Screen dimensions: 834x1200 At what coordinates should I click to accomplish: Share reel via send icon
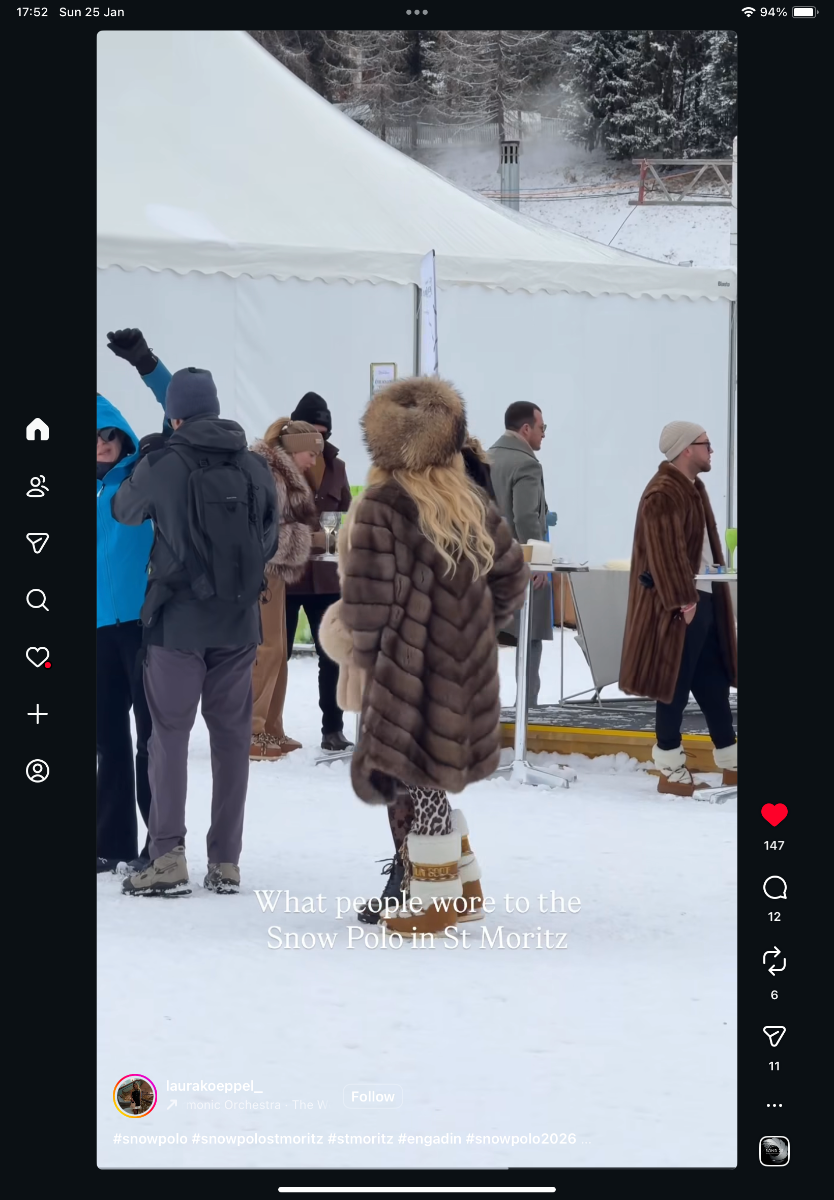pos(774,1036)
